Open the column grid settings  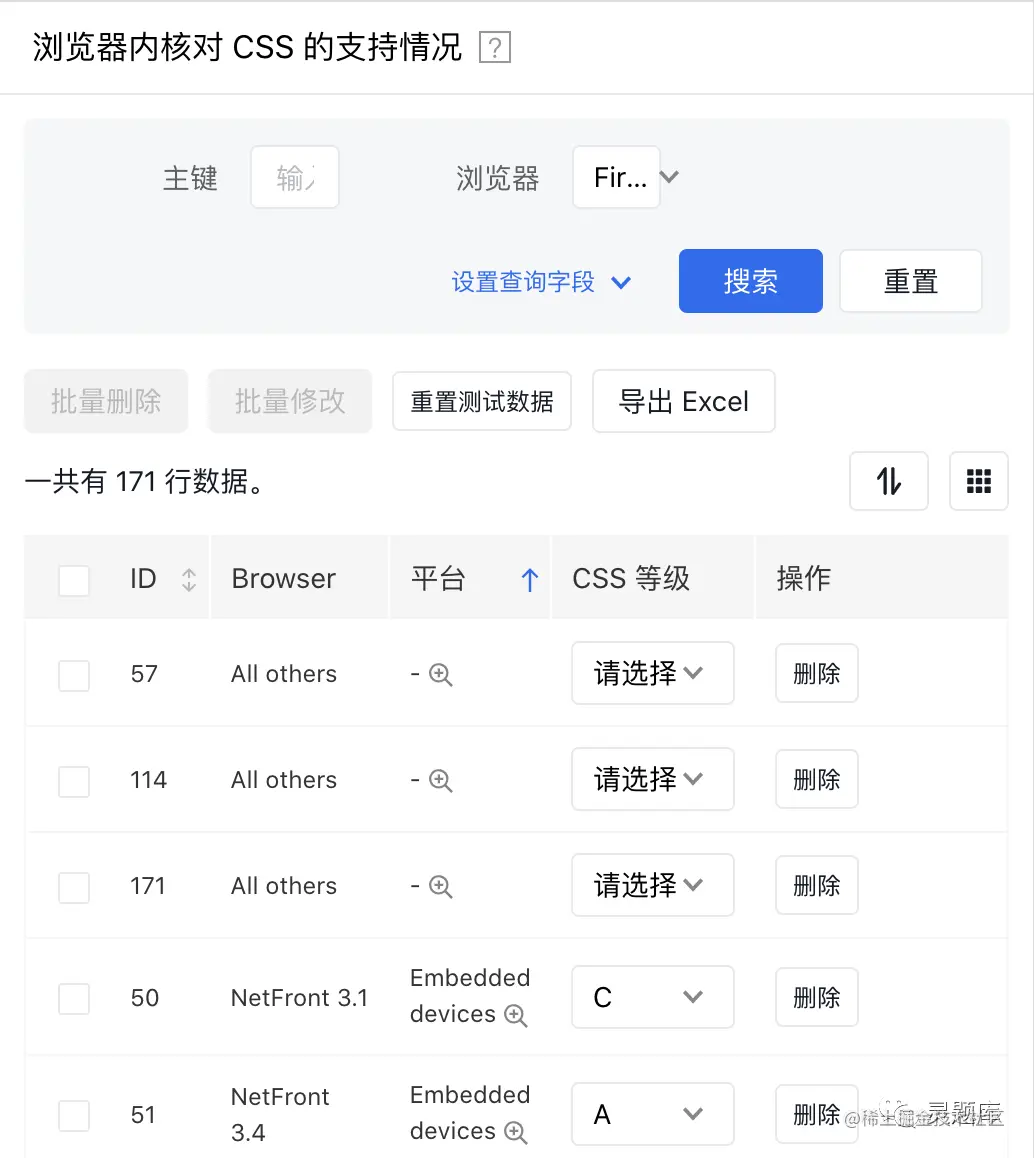tap(979, 482)
